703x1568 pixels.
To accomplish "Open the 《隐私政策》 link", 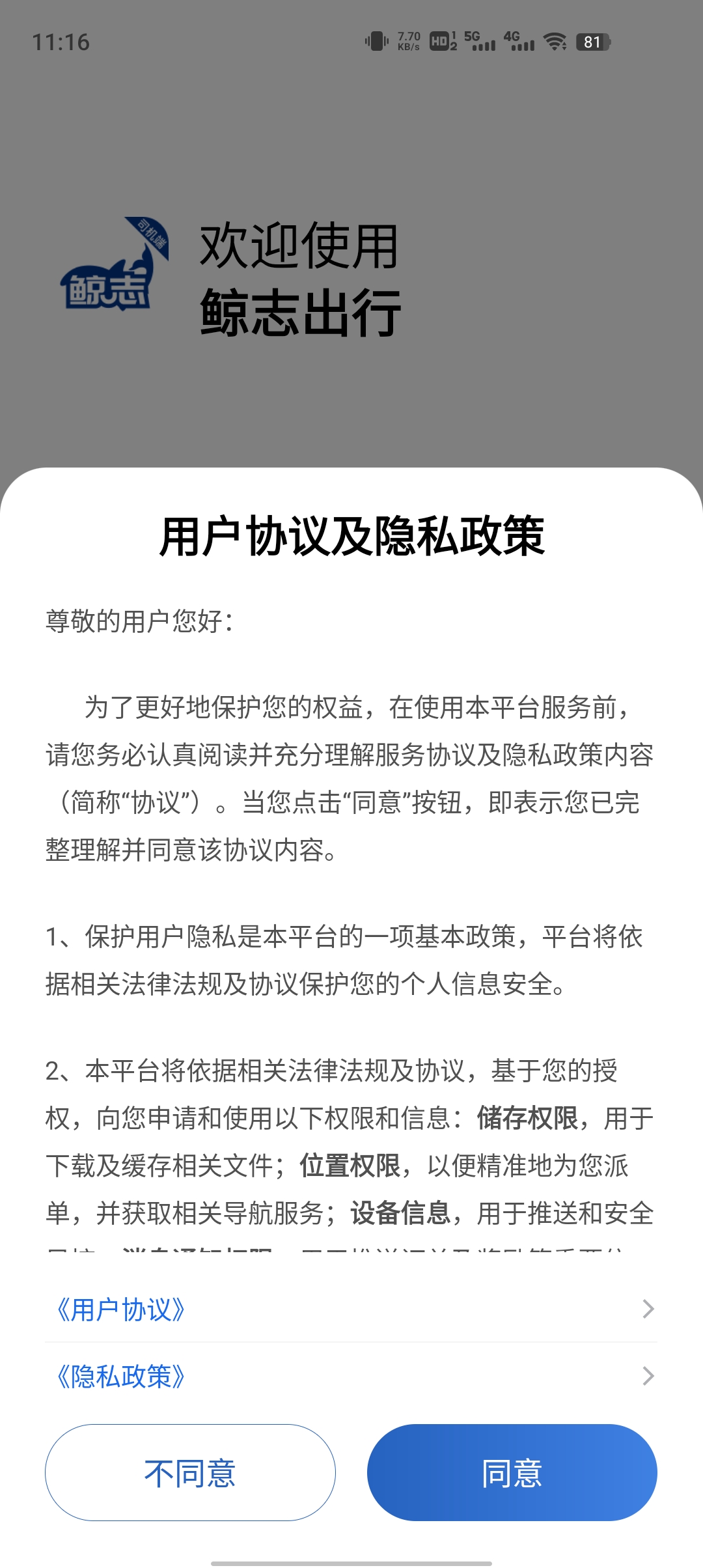I will [122, 1376].
